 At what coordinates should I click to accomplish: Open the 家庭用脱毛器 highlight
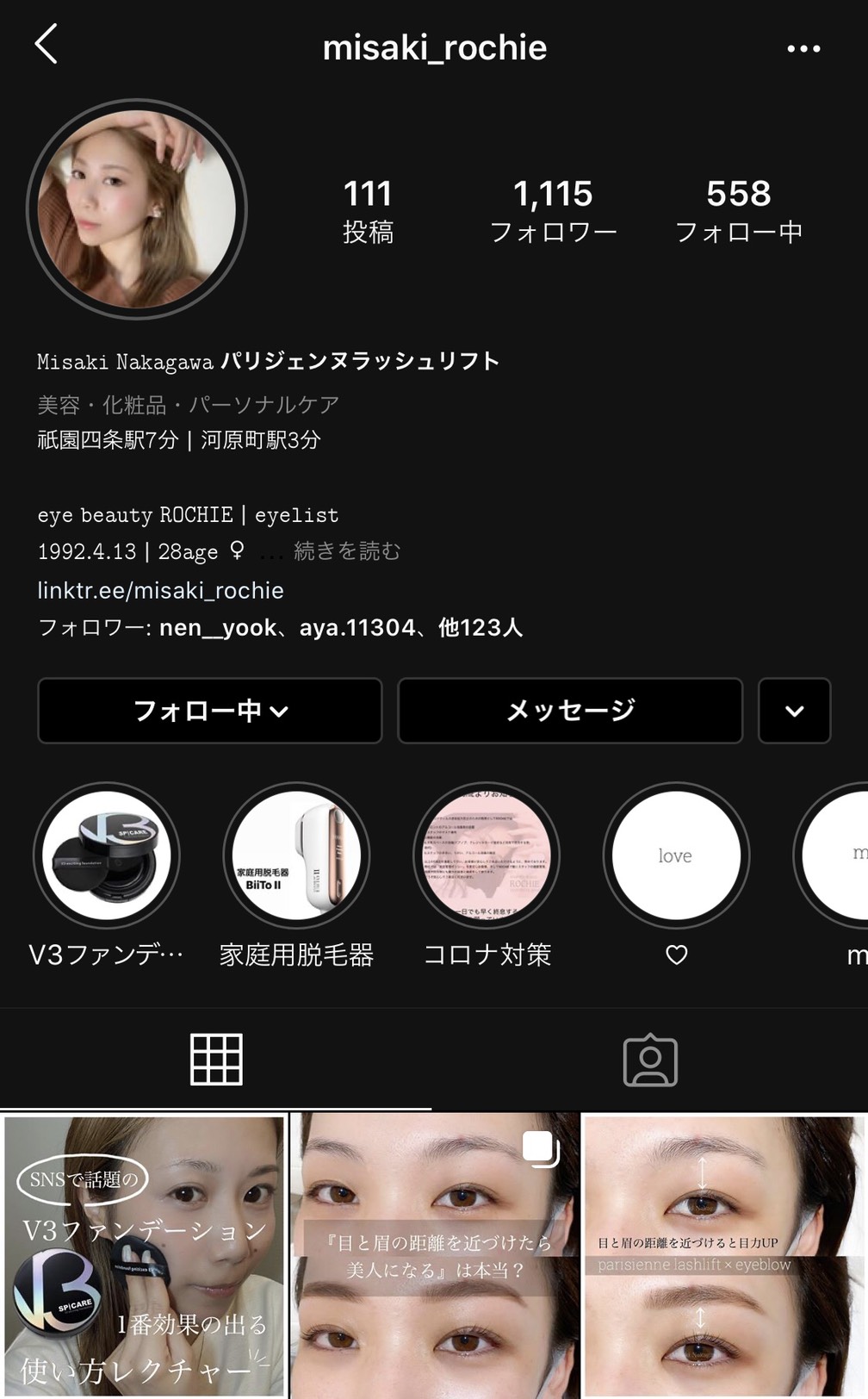point(296,855)
